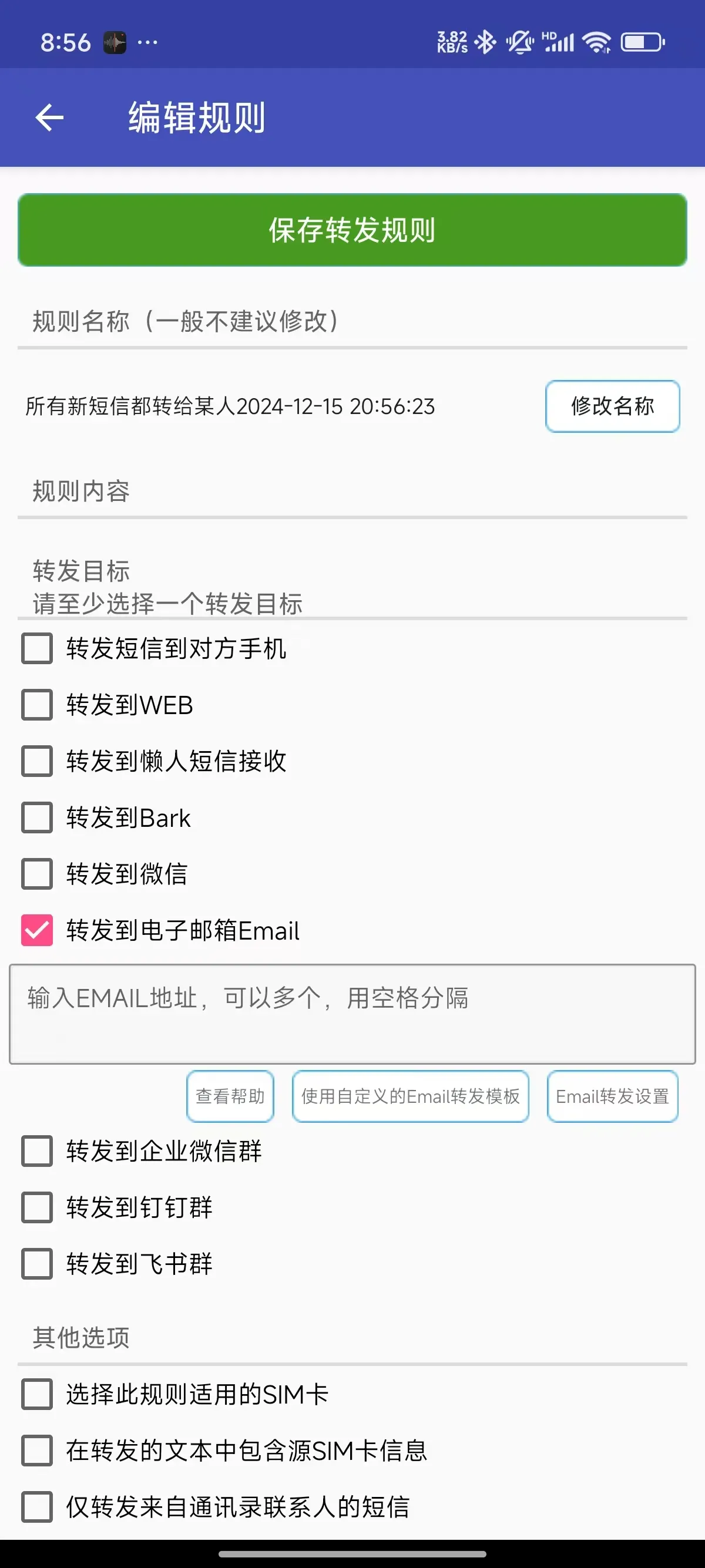This screenshot has height=1568, width=705.
Task: Go back using the top-left arrow
Action: point(49,117)
